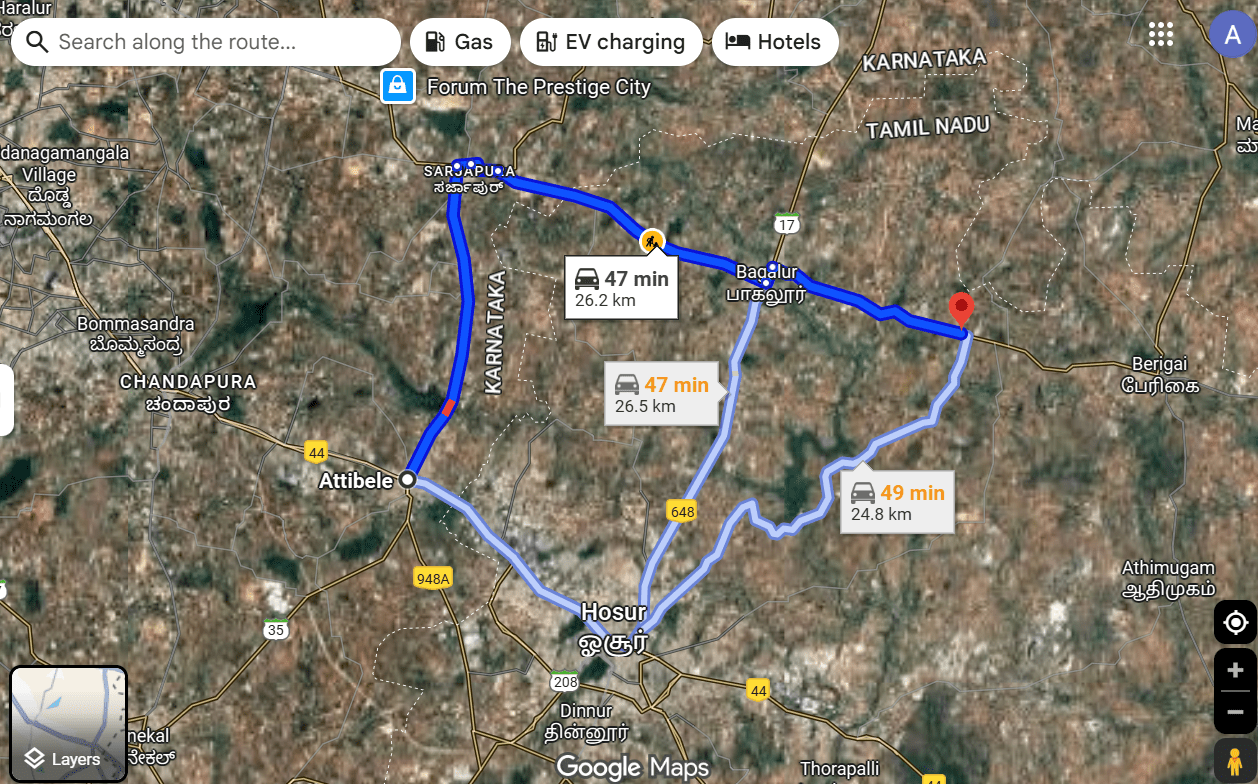Viewport: 1258px width, 784px height.
Task: Activate Street View pegman
Action: pos(1235,762)
